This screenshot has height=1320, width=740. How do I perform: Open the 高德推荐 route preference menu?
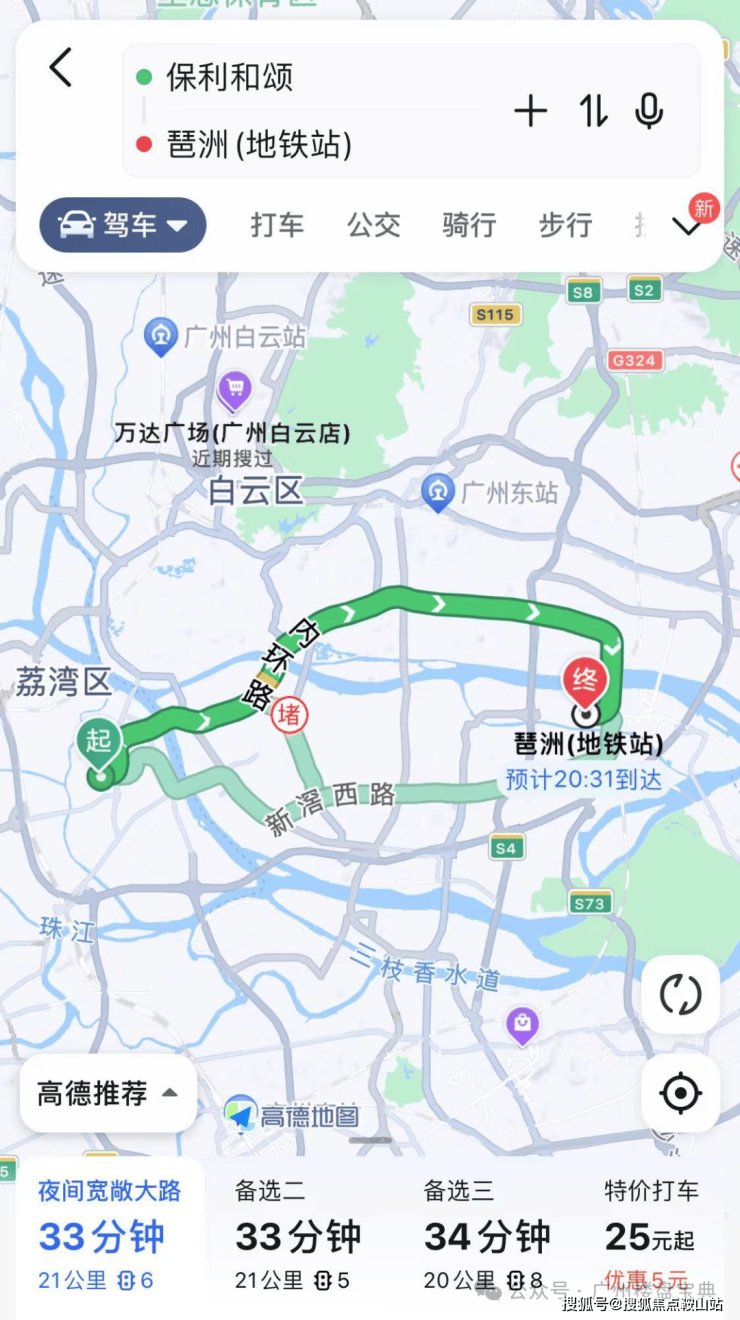(107, 1093)
